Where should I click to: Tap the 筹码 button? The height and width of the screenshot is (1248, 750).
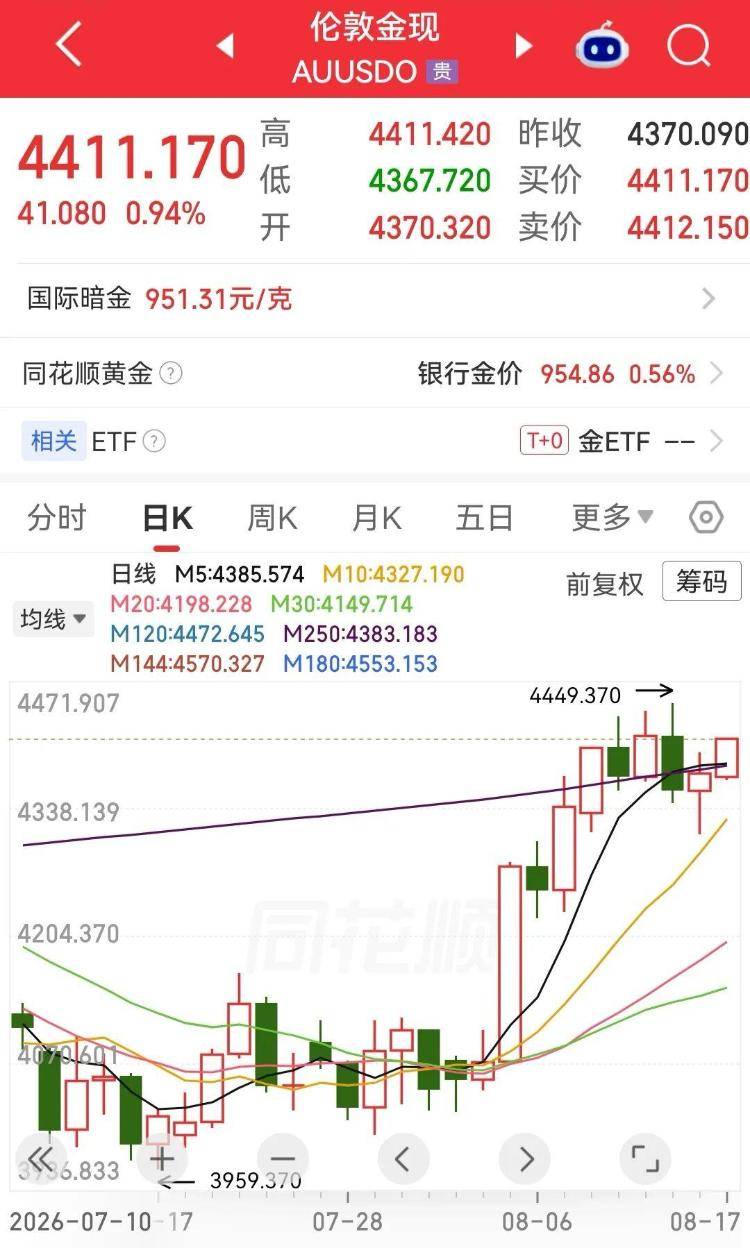tap(701, 582)
